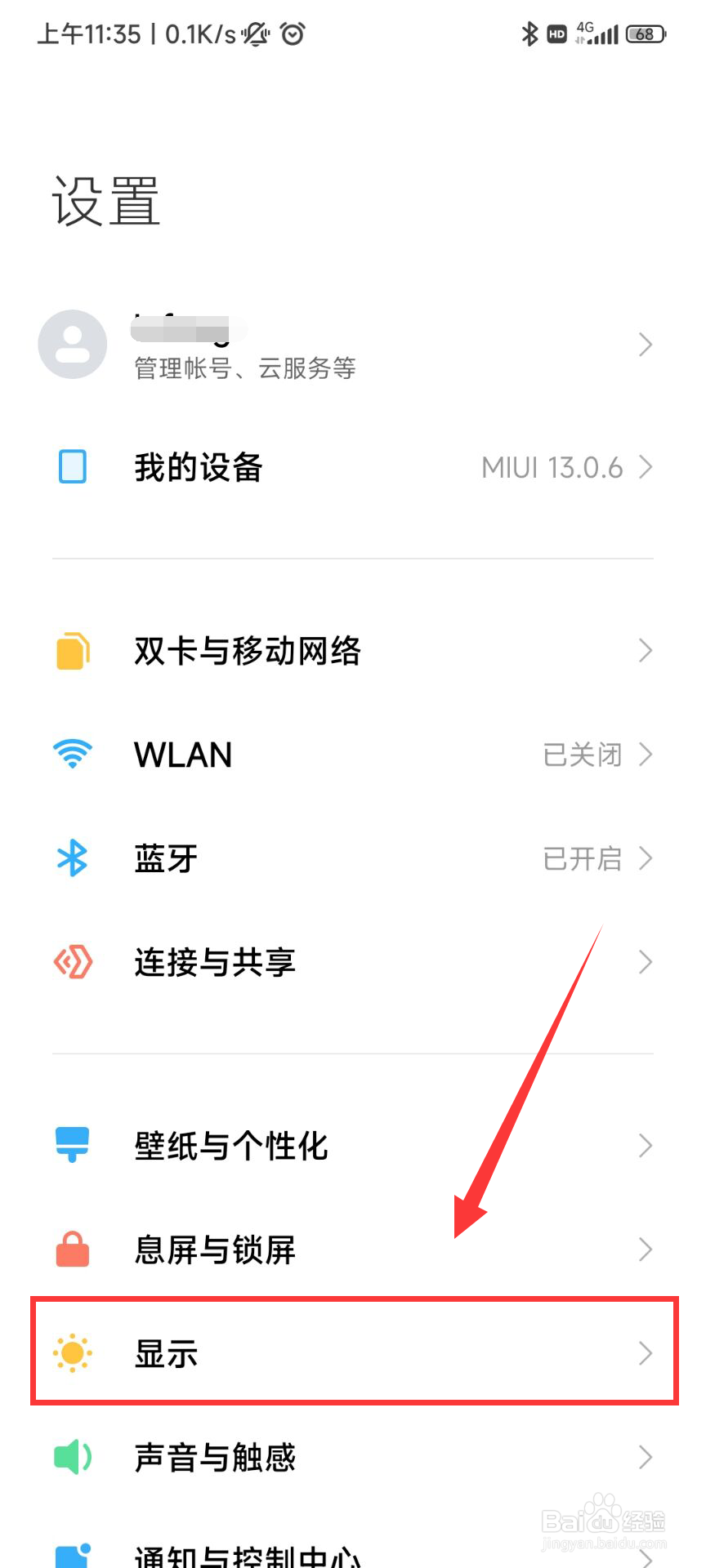Open WLAN settings showing 已关闭 status
Screen dimensions: 706x1568
pos(351,754)
